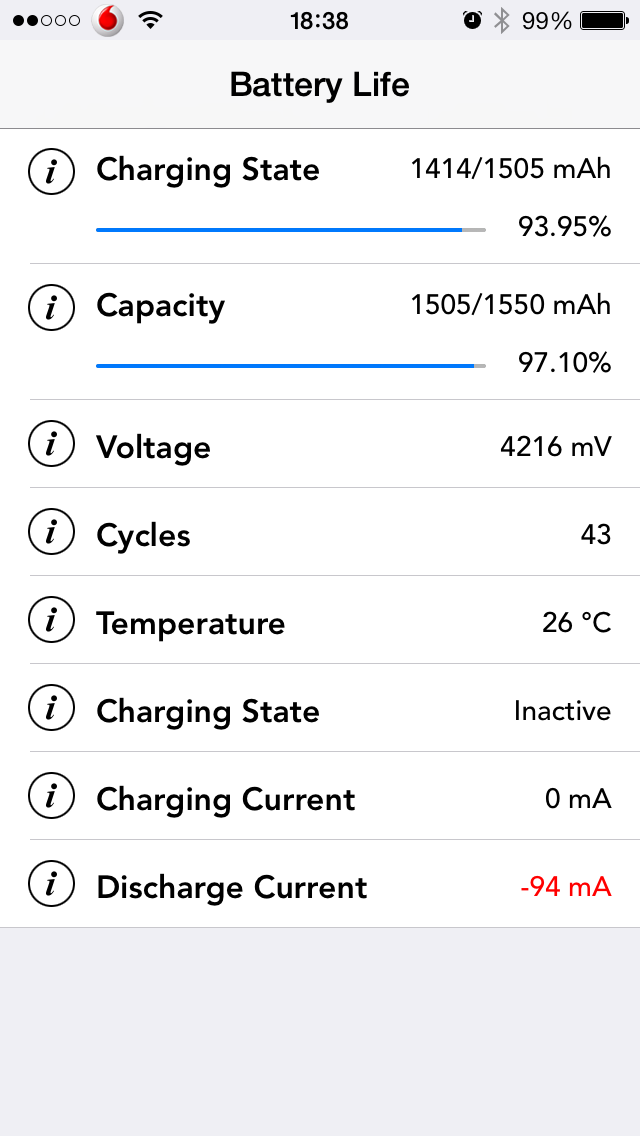Open info for Charging State 1414/1505 mAh

[51, 172]
